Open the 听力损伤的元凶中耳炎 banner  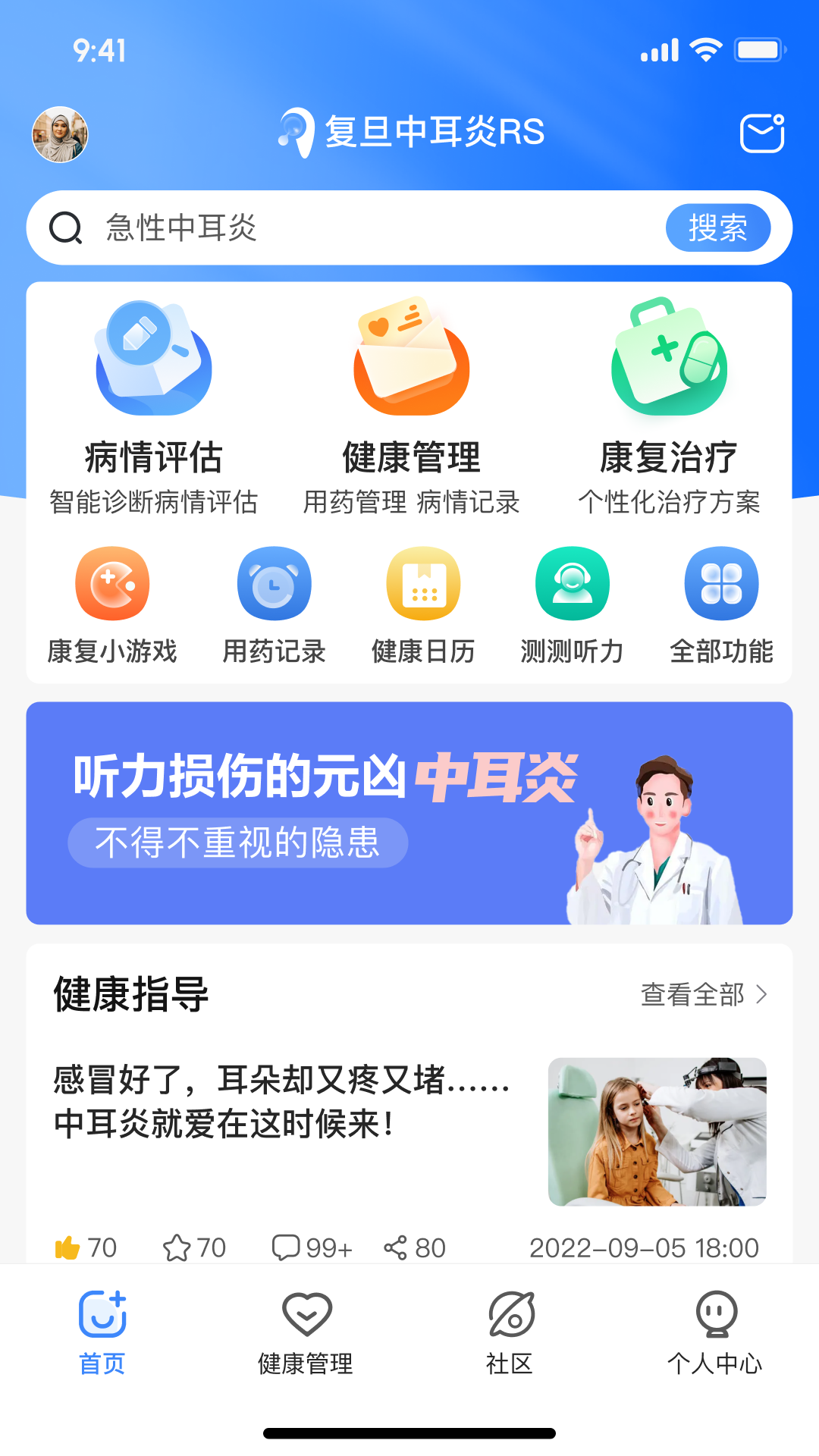(x=409, y=812)
